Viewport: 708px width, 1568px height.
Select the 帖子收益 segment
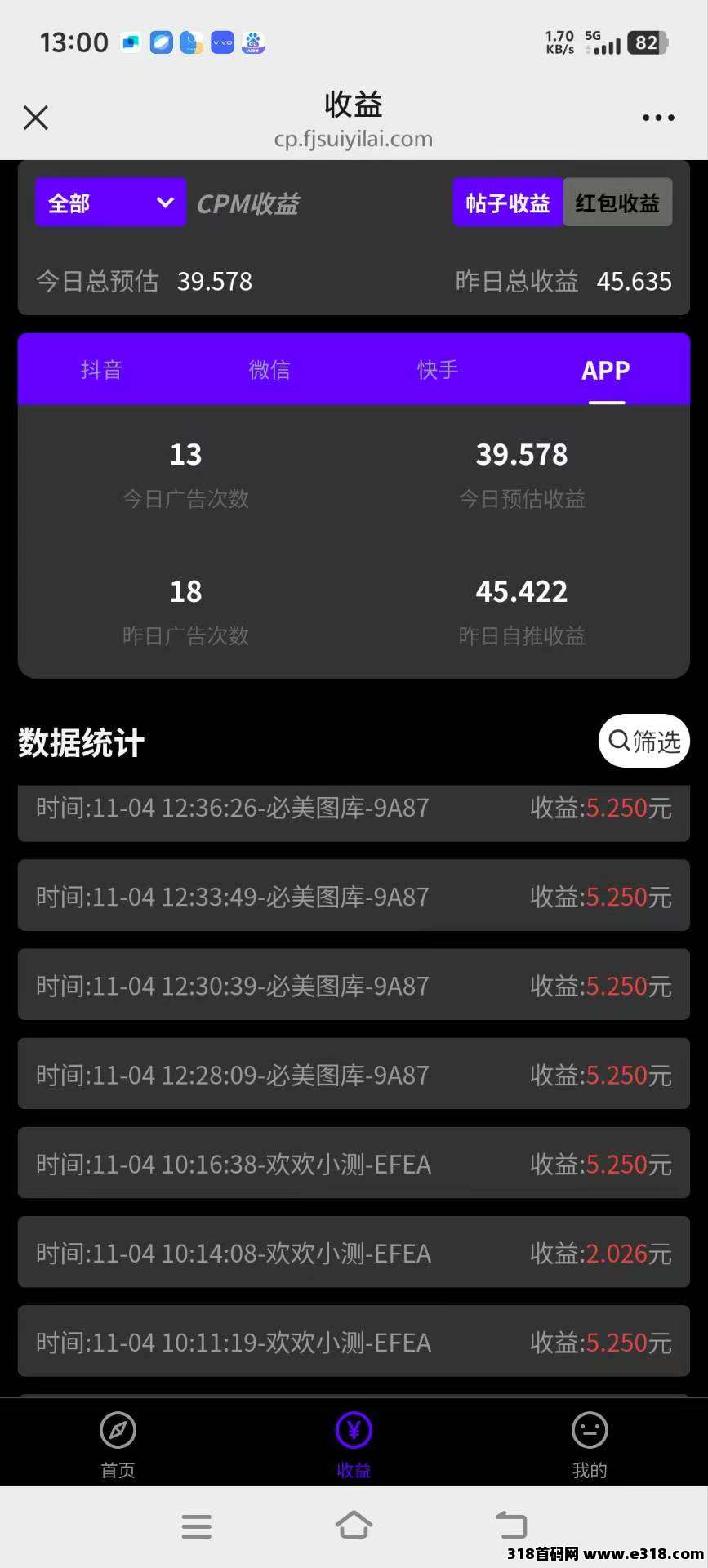point(507,203)
